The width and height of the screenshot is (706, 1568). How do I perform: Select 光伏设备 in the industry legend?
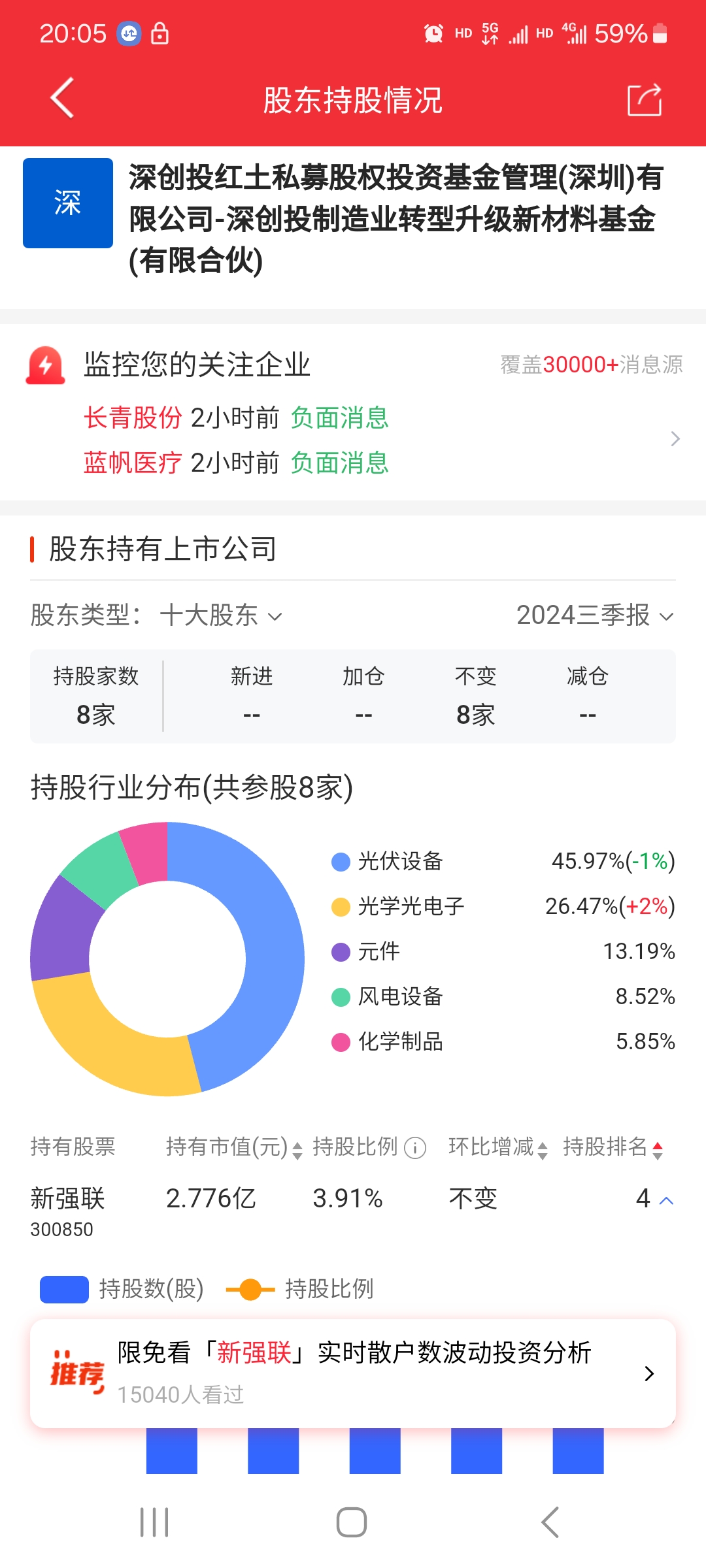[x=387, y=861]
